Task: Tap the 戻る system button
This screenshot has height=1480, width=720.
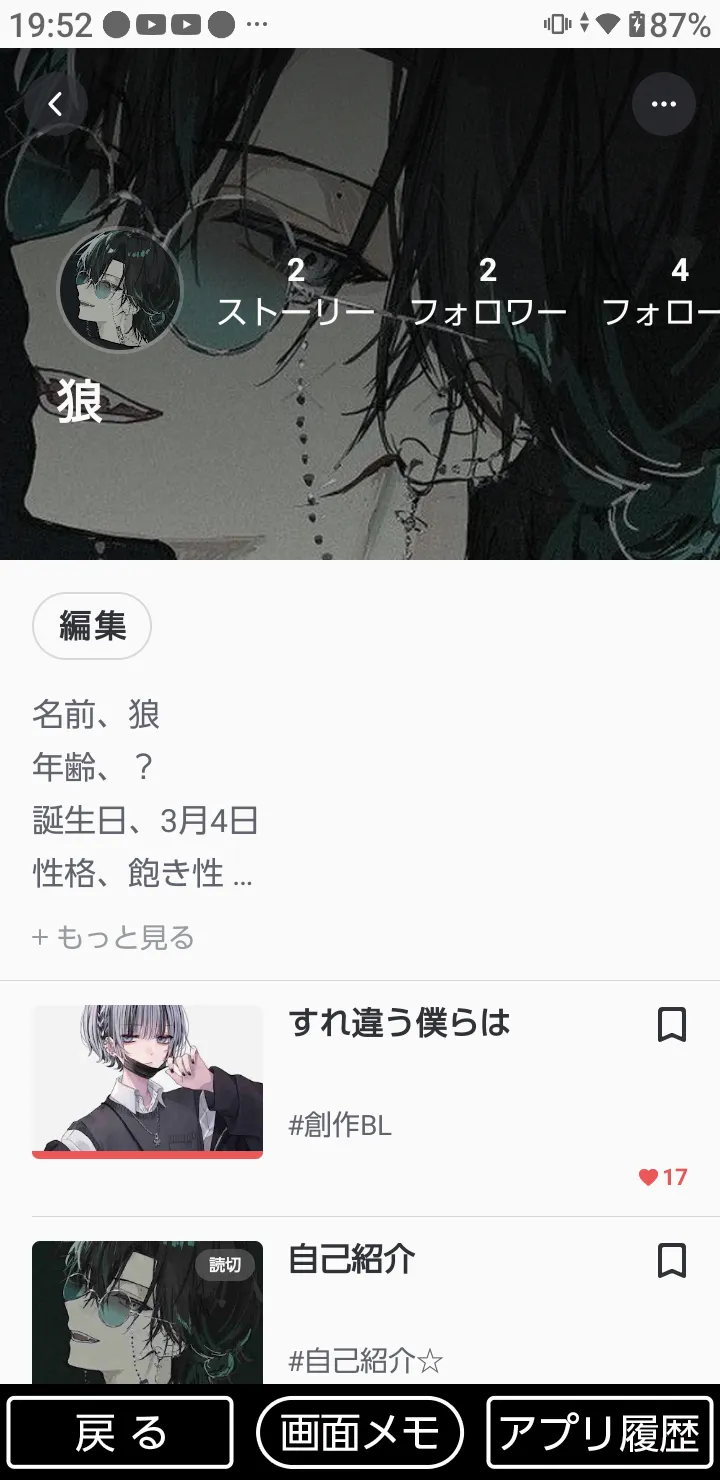Action: click(x=120, y=1433)
